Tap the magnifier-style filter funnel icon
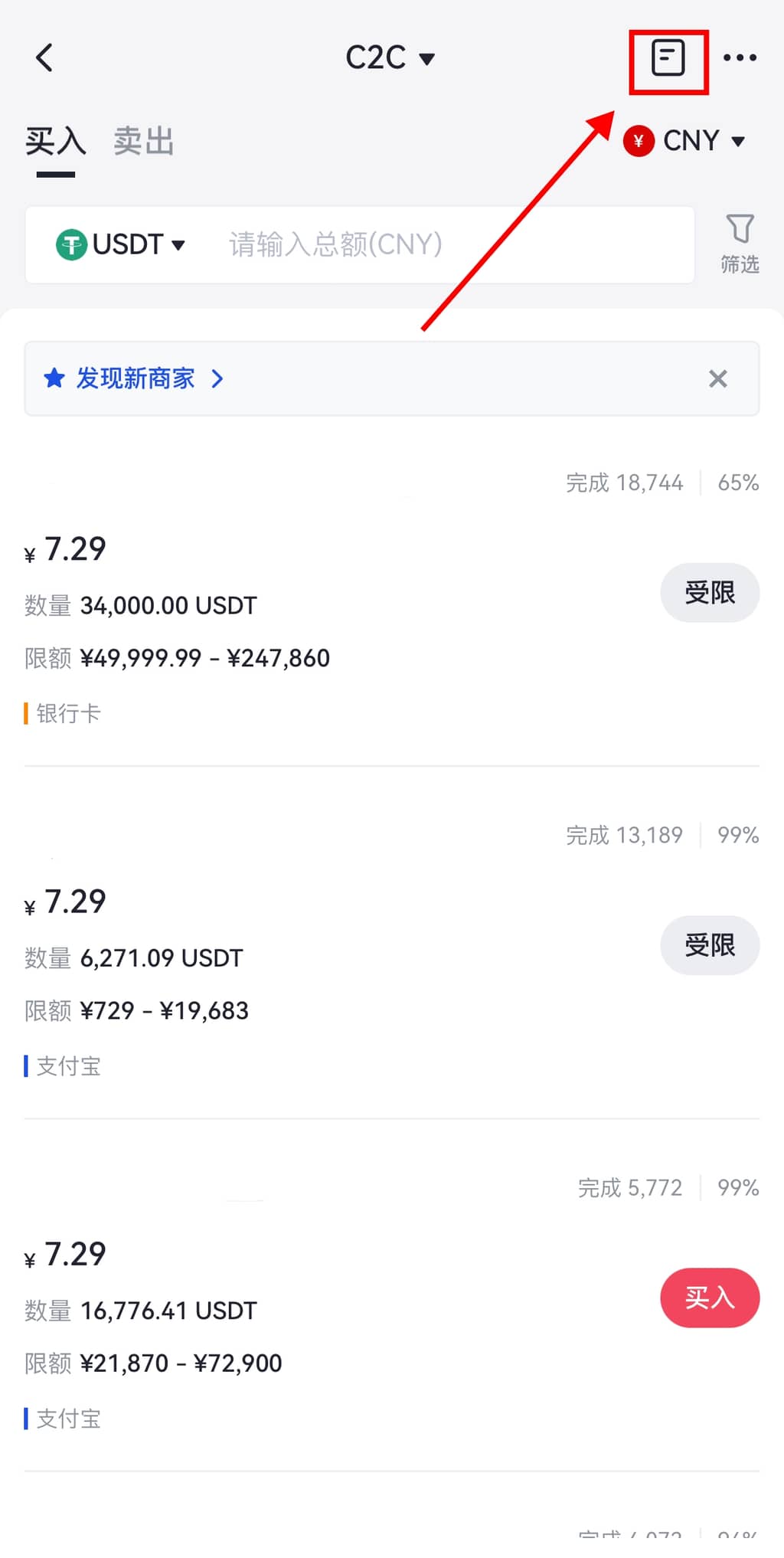784x1558 pixels. (738, 227)
